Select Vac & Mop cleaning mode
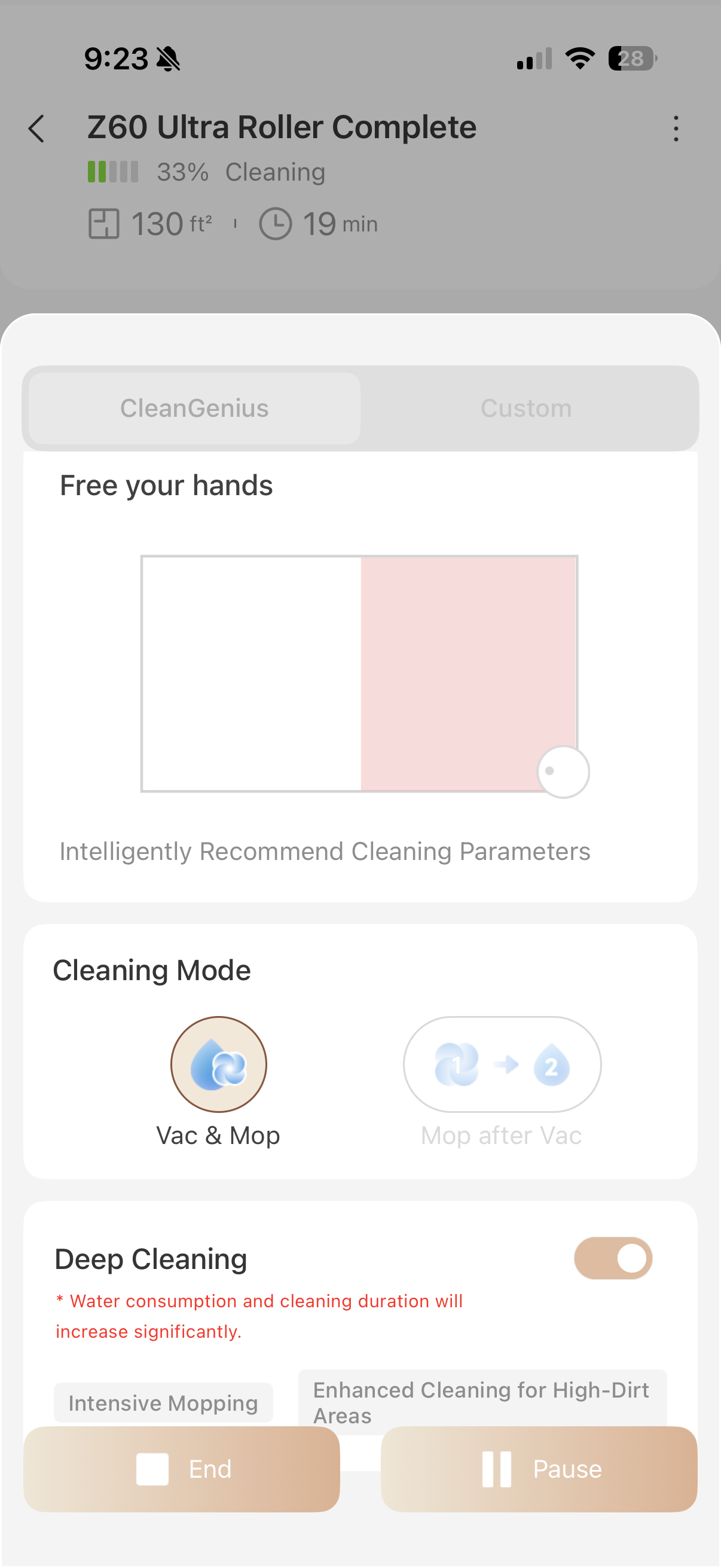 [218, 1064]
